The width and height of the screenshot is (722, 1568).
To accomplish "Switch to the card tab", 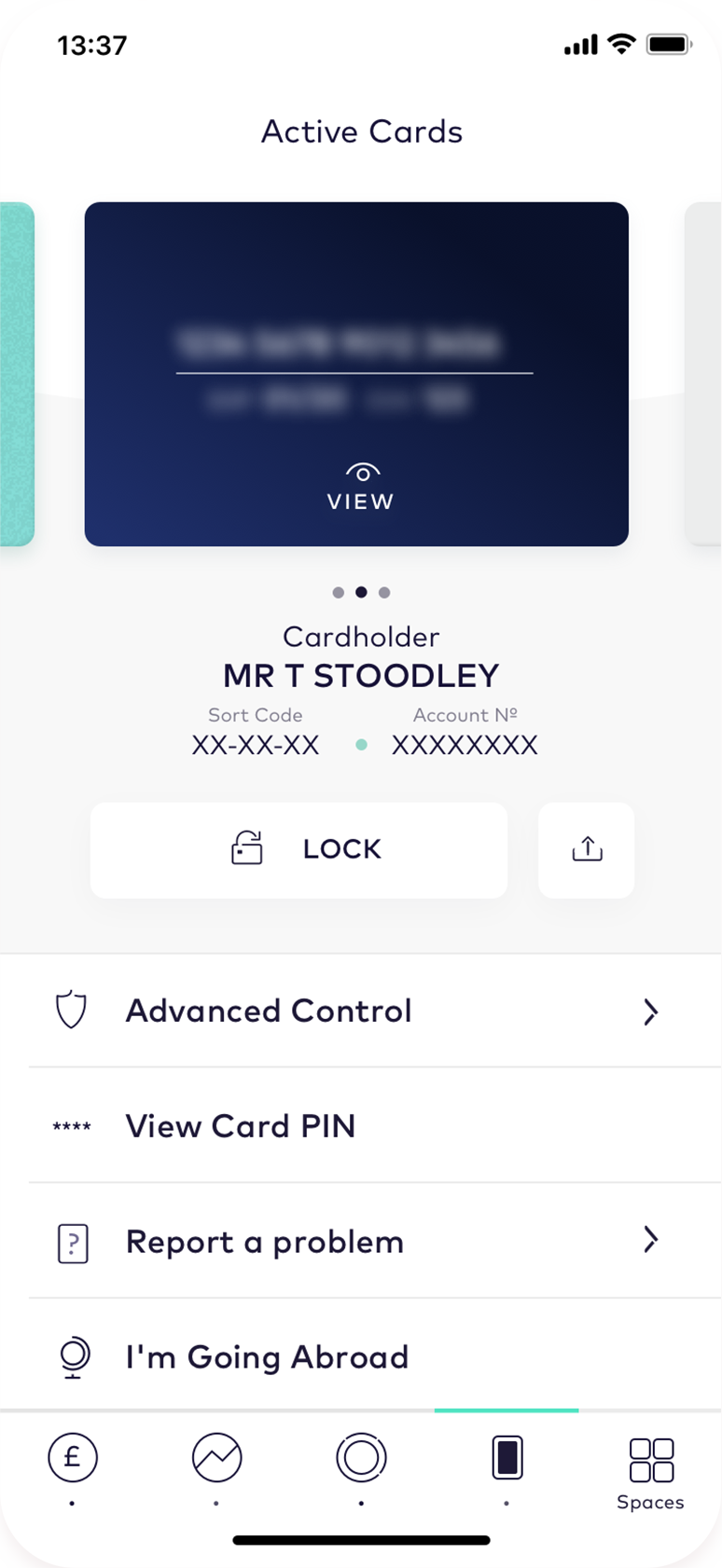I will point(507,1458).
